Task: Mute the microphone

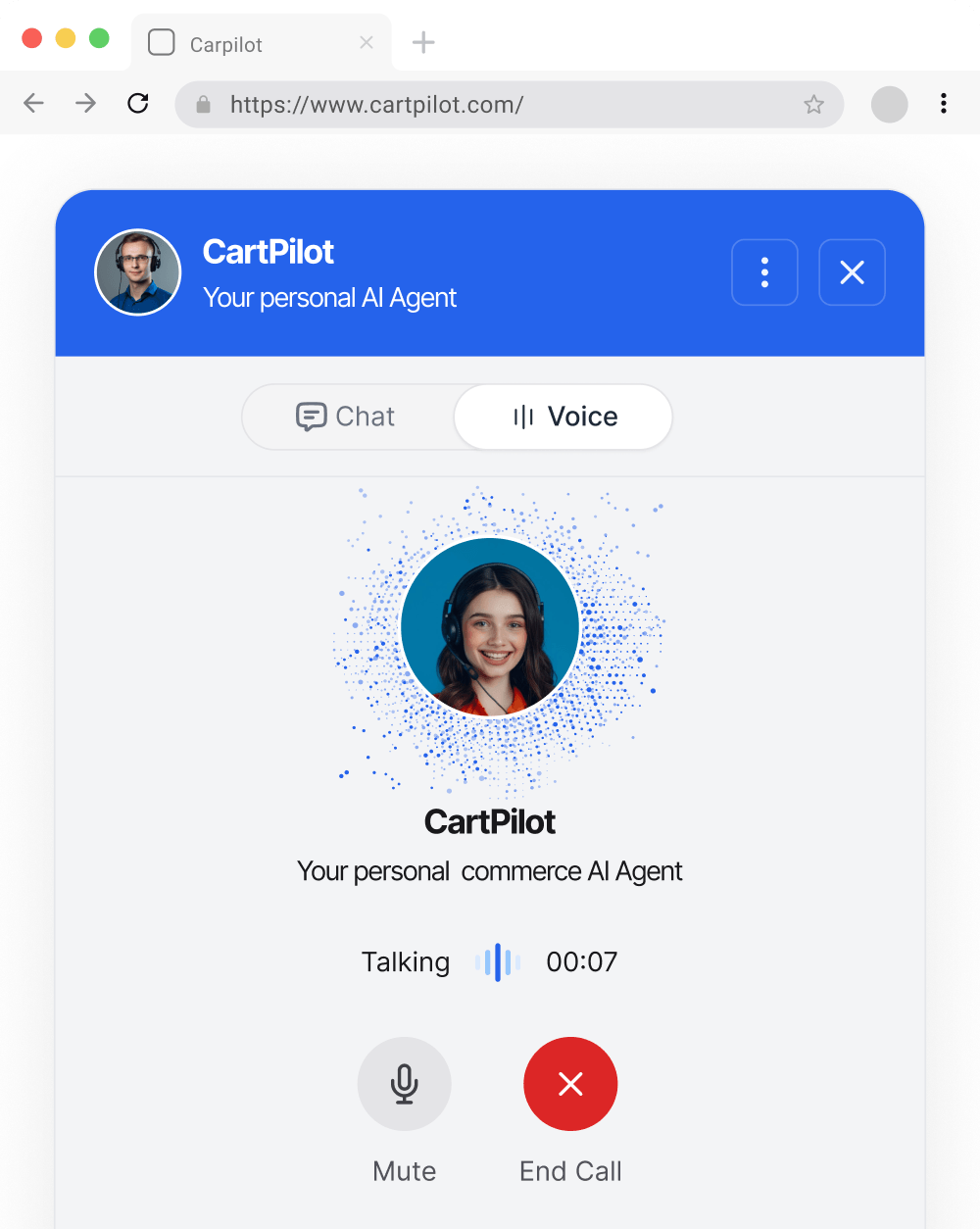Action: tap(404, 1084)
